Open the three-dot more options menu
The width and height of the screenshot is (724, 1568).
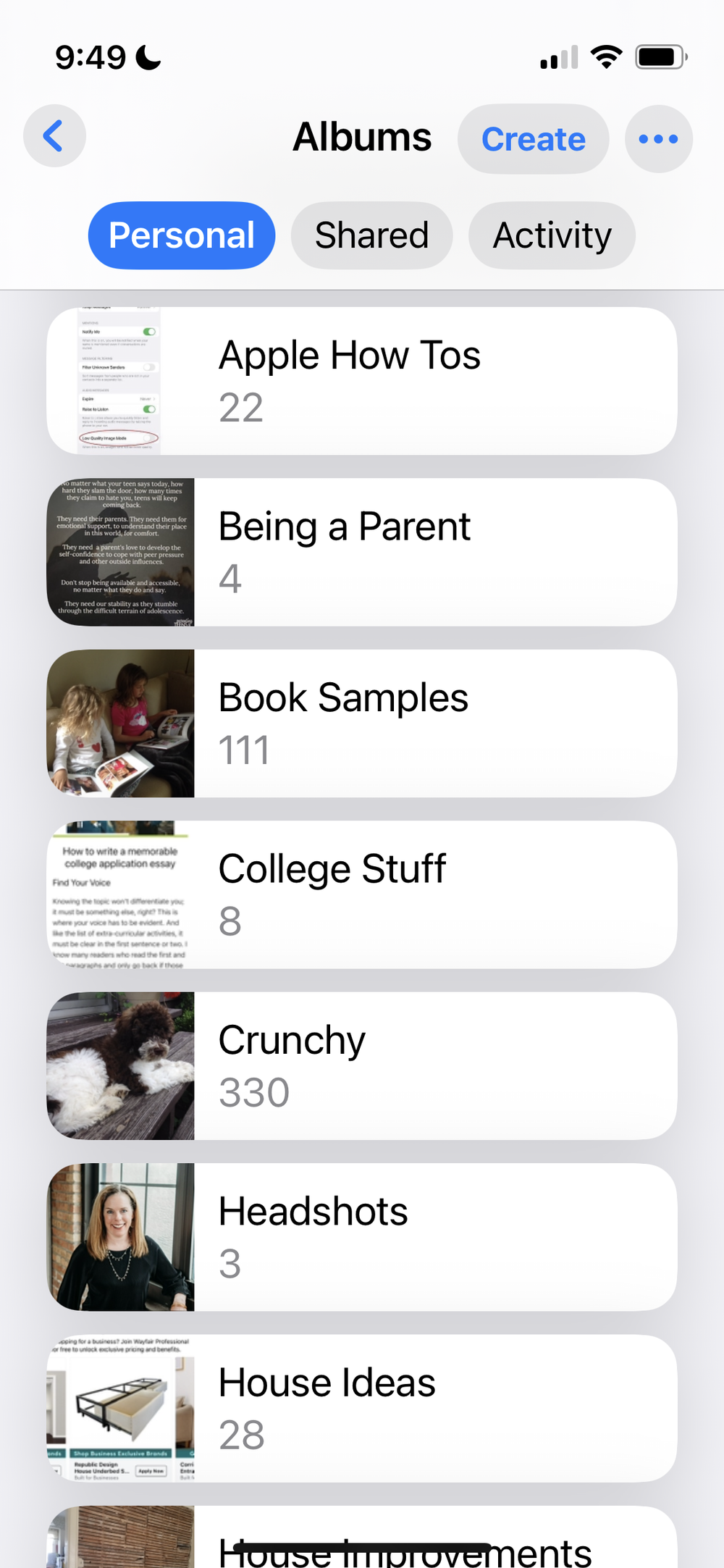click(658, 139)
